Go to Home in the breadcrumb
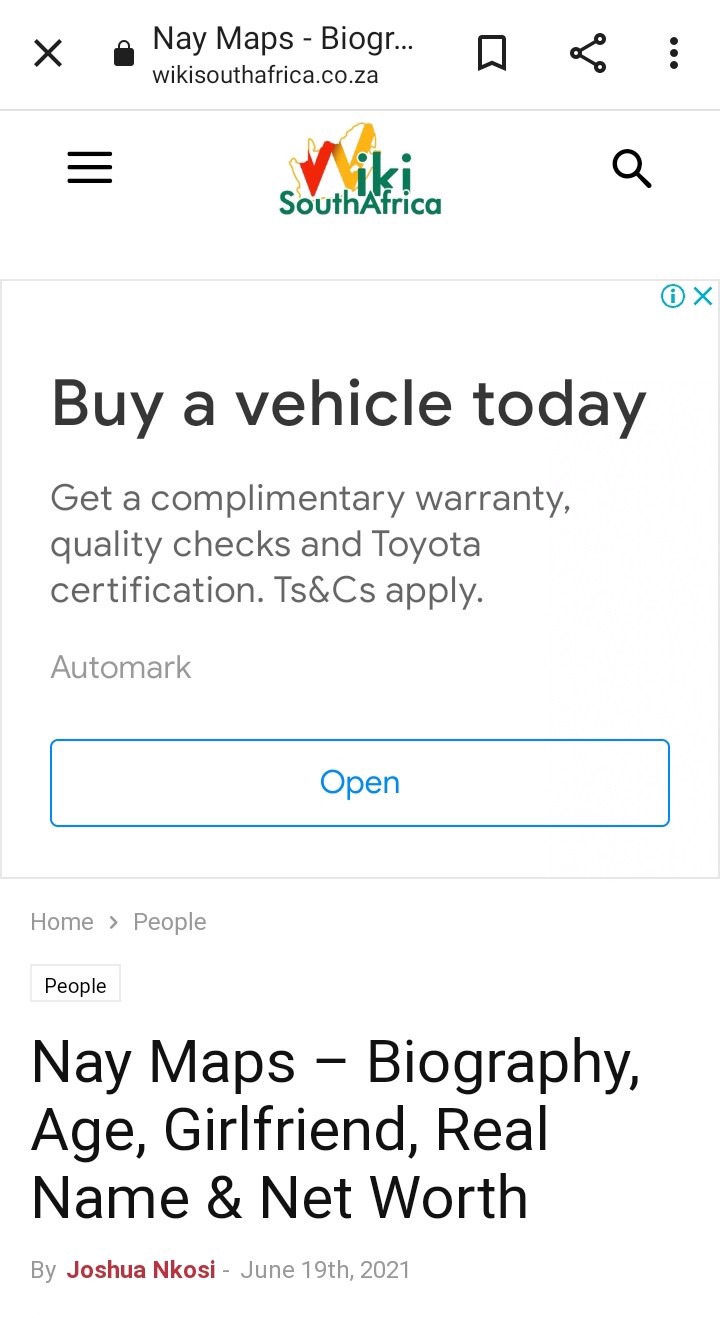The height and width of the screenshot is (1318, 720). [62, 922]
